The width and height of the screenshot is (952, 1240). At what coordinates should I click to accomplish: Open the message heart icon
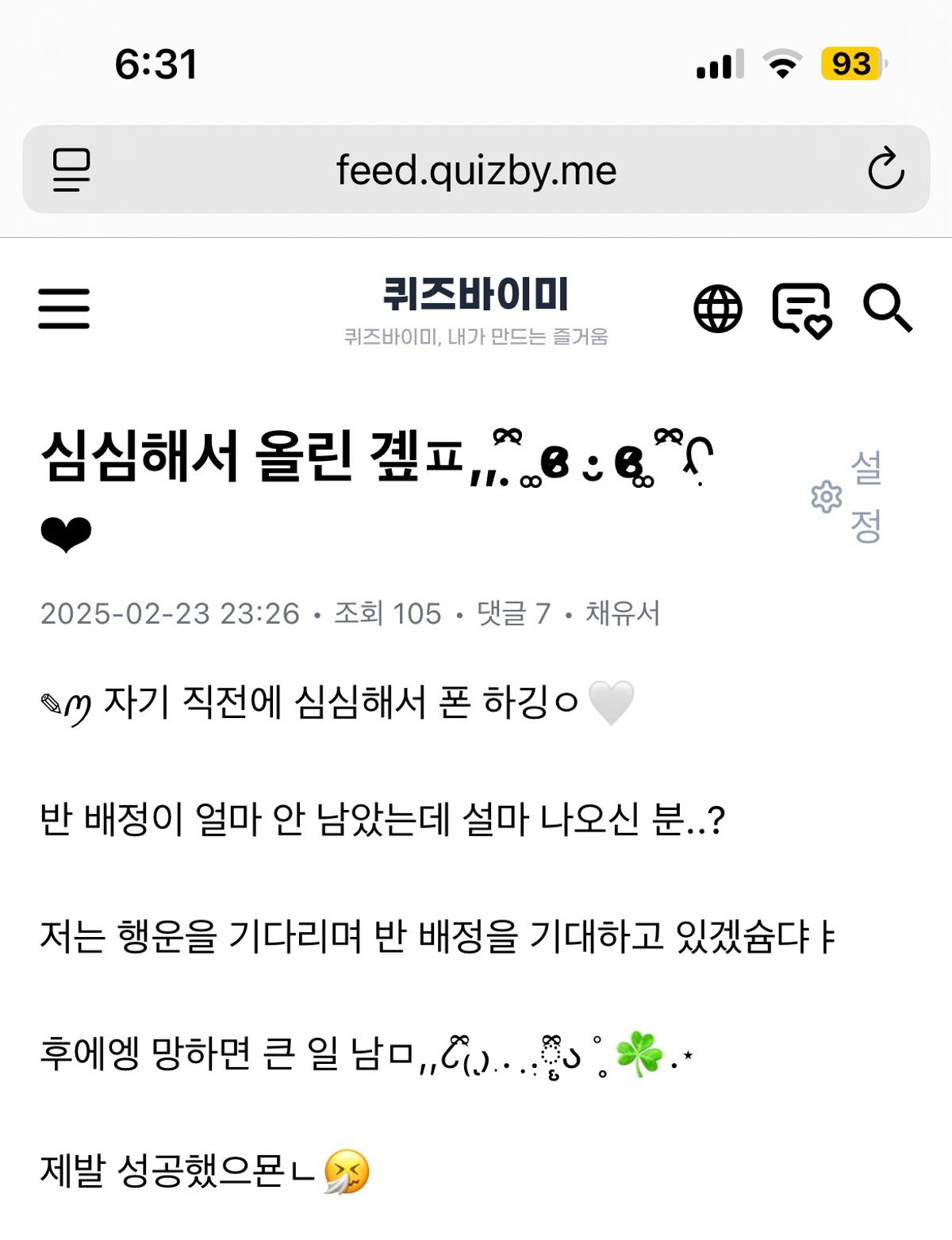click(801, 309)
